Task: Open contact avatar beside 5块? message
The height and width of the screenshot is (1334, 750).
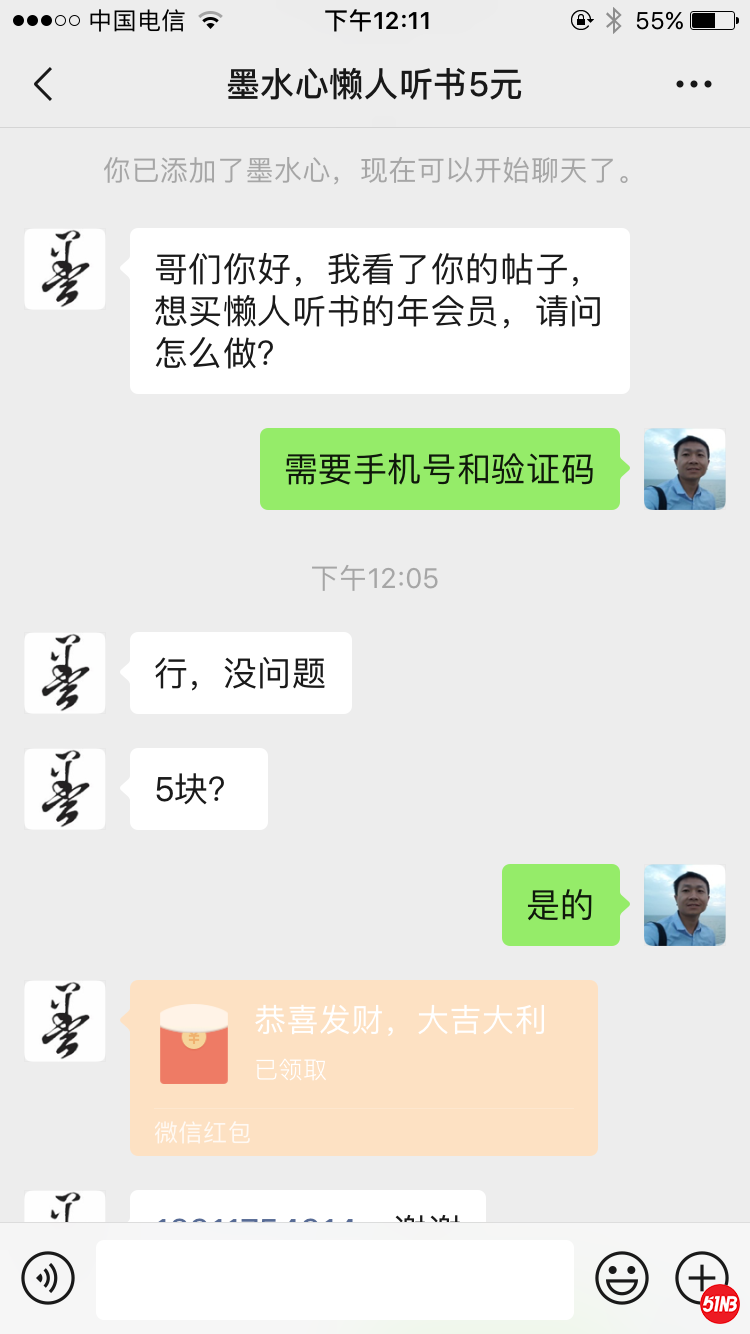Action: [65, 789]
